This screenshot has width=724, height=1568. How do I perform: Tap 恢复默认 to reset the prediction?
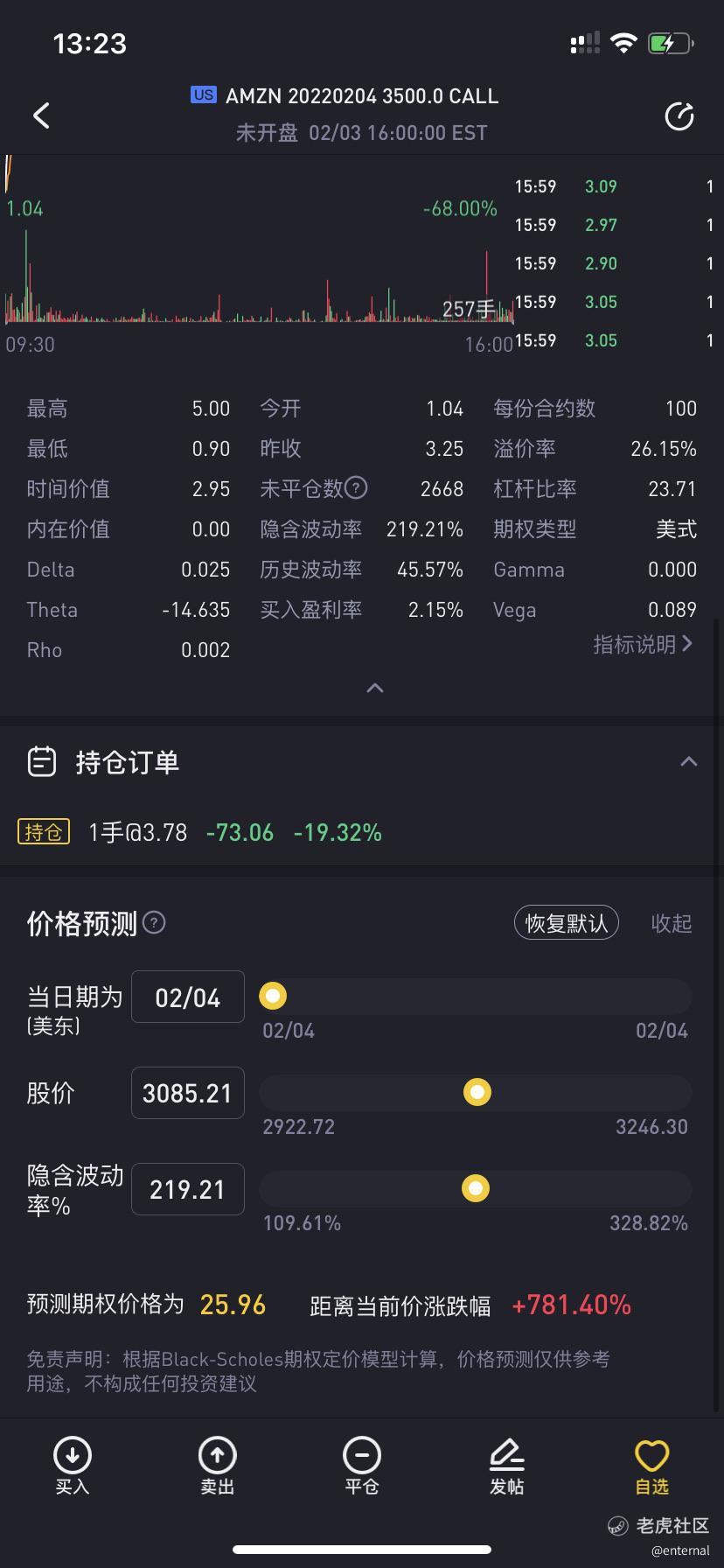click(567, 923)
